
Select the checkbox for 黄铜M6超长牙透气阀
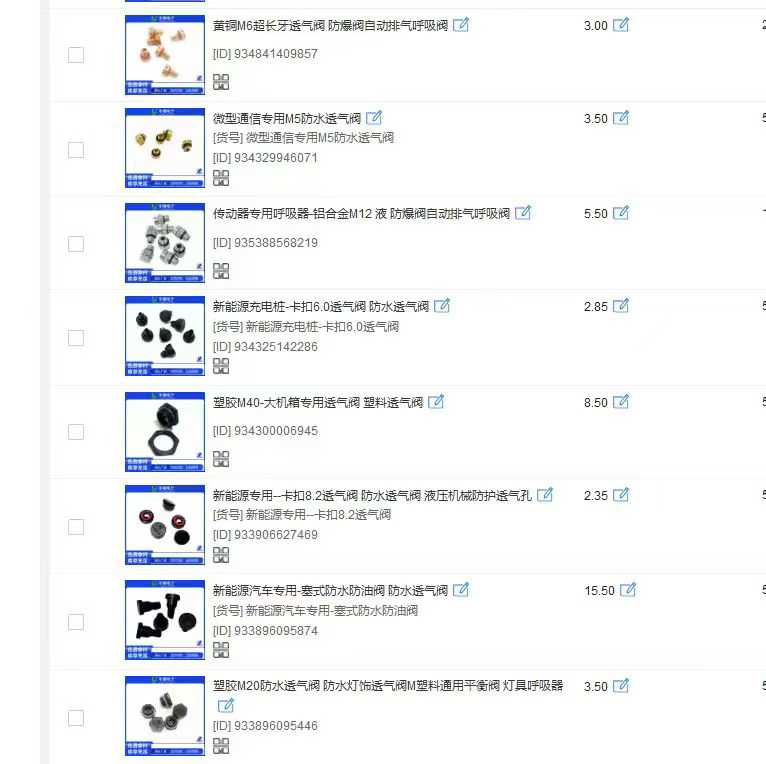tap(76, 55)
